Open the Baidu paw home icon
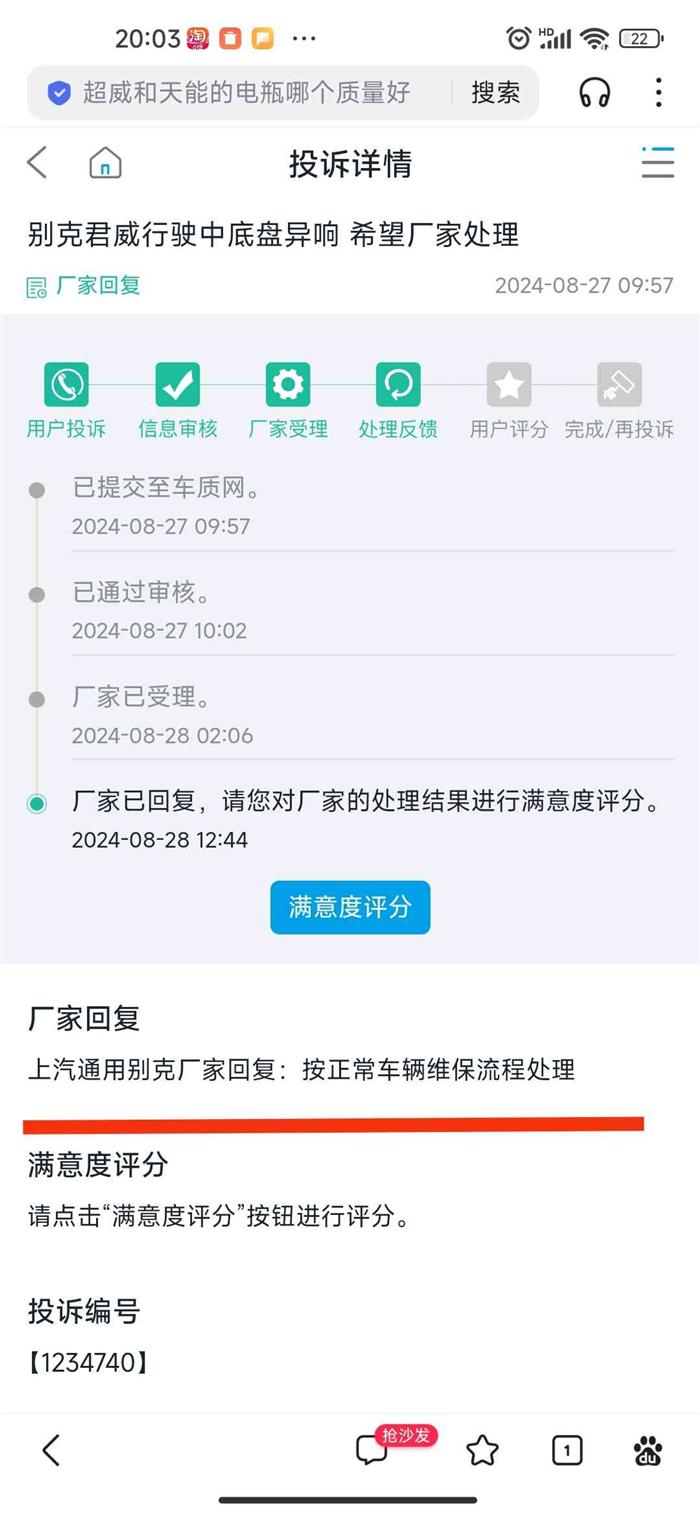The image size is (700, 1516). coord(648,1450)
